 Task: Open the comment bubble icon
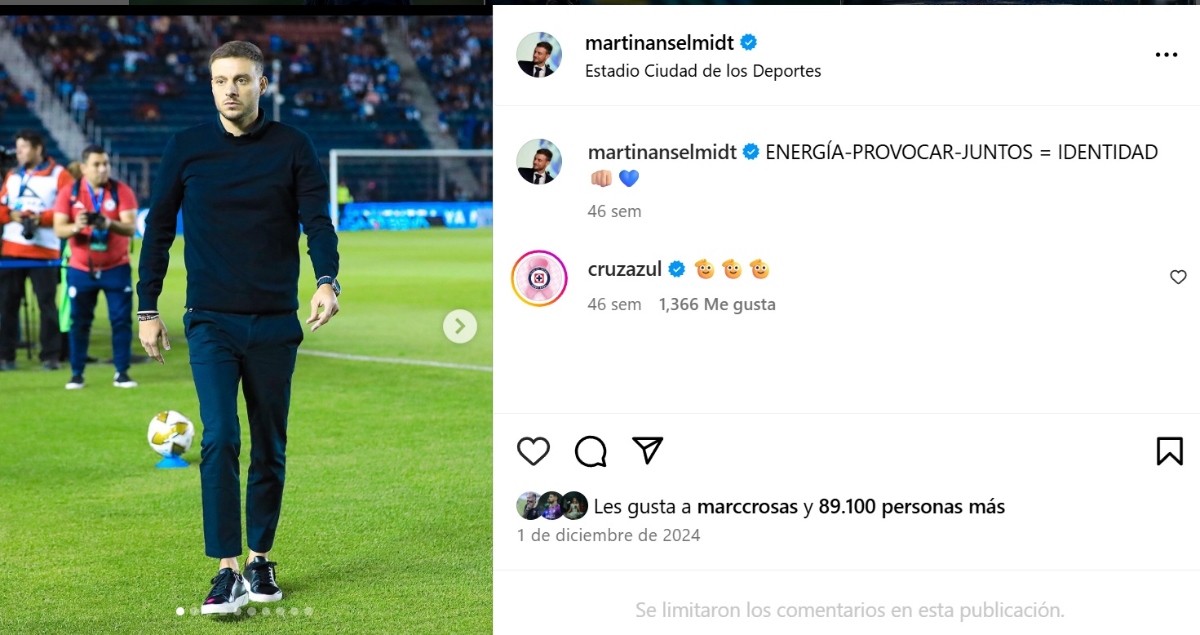[x=591, y=452]
